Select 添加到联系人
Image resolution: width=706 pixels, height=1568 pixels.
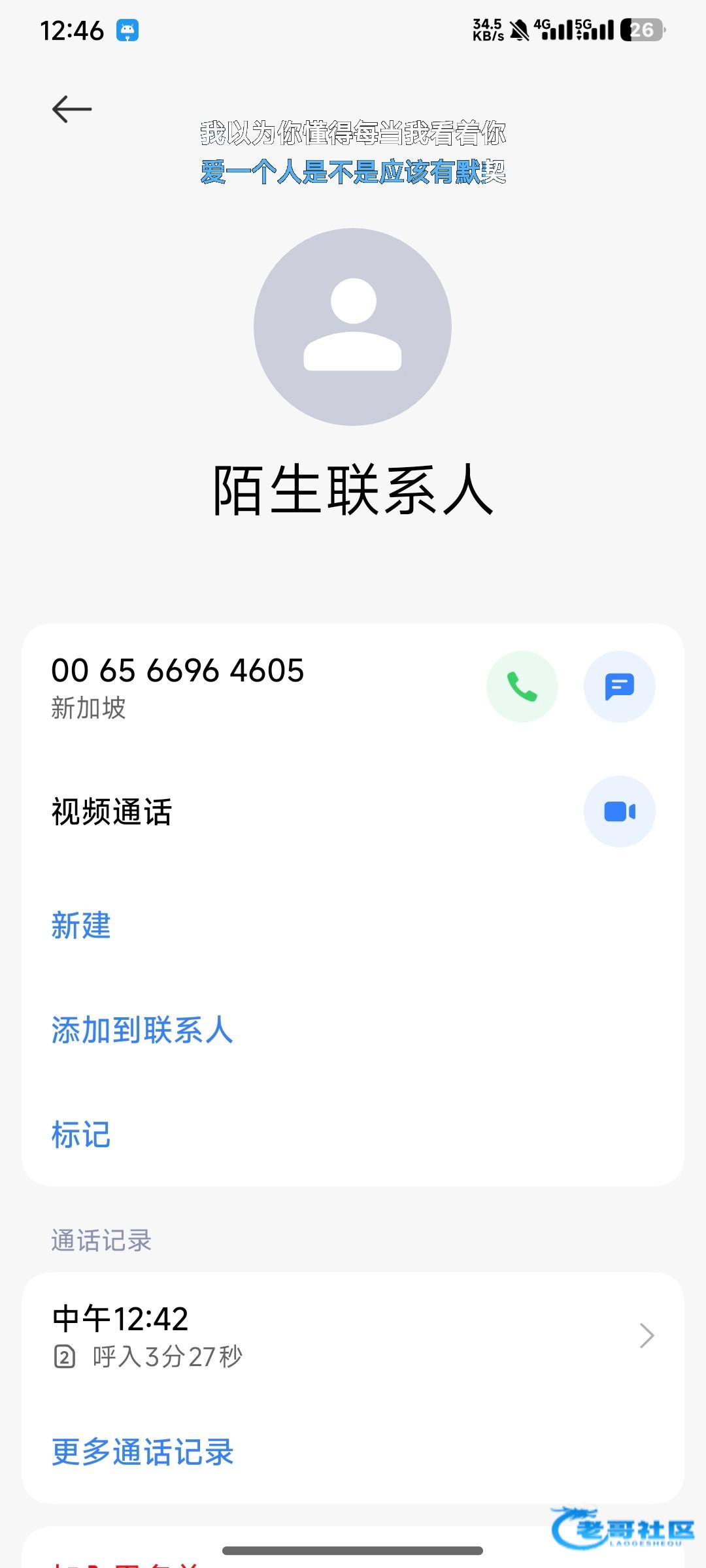(142, 1030)
